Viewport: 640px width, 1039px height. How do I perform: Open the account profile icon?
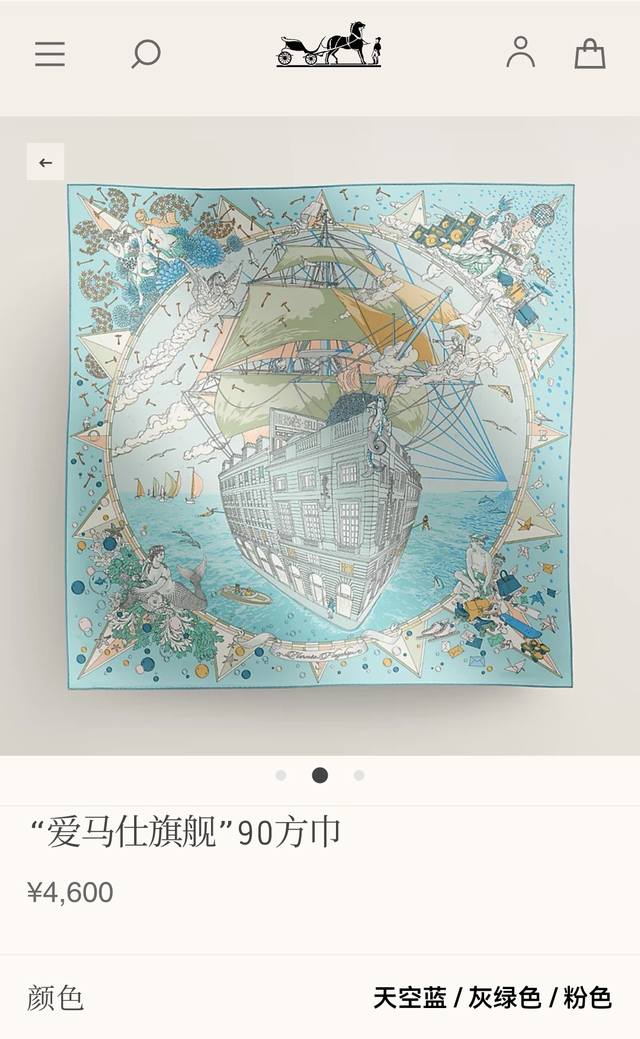(520, 52)
